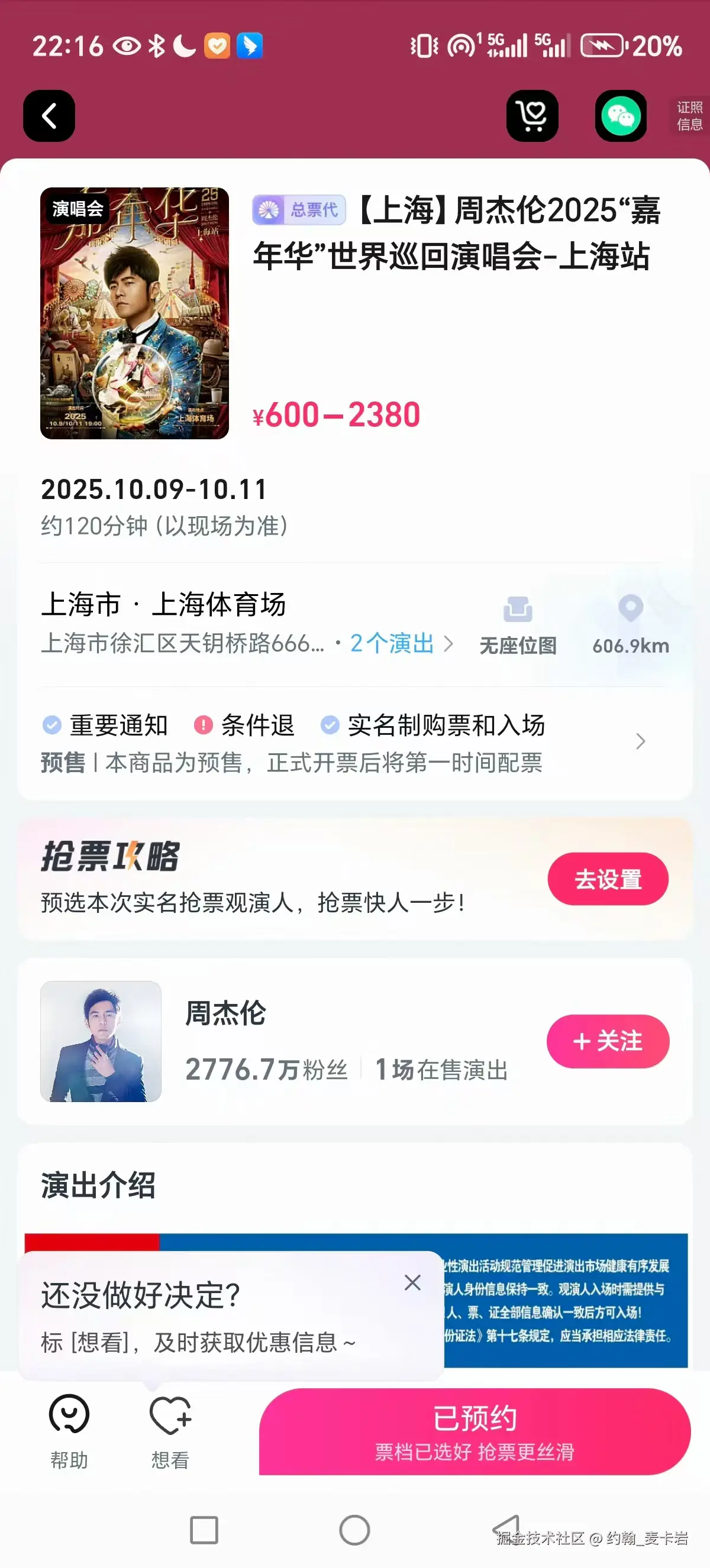
Task: Mark the show as 想看
Action: point(170,1430)
